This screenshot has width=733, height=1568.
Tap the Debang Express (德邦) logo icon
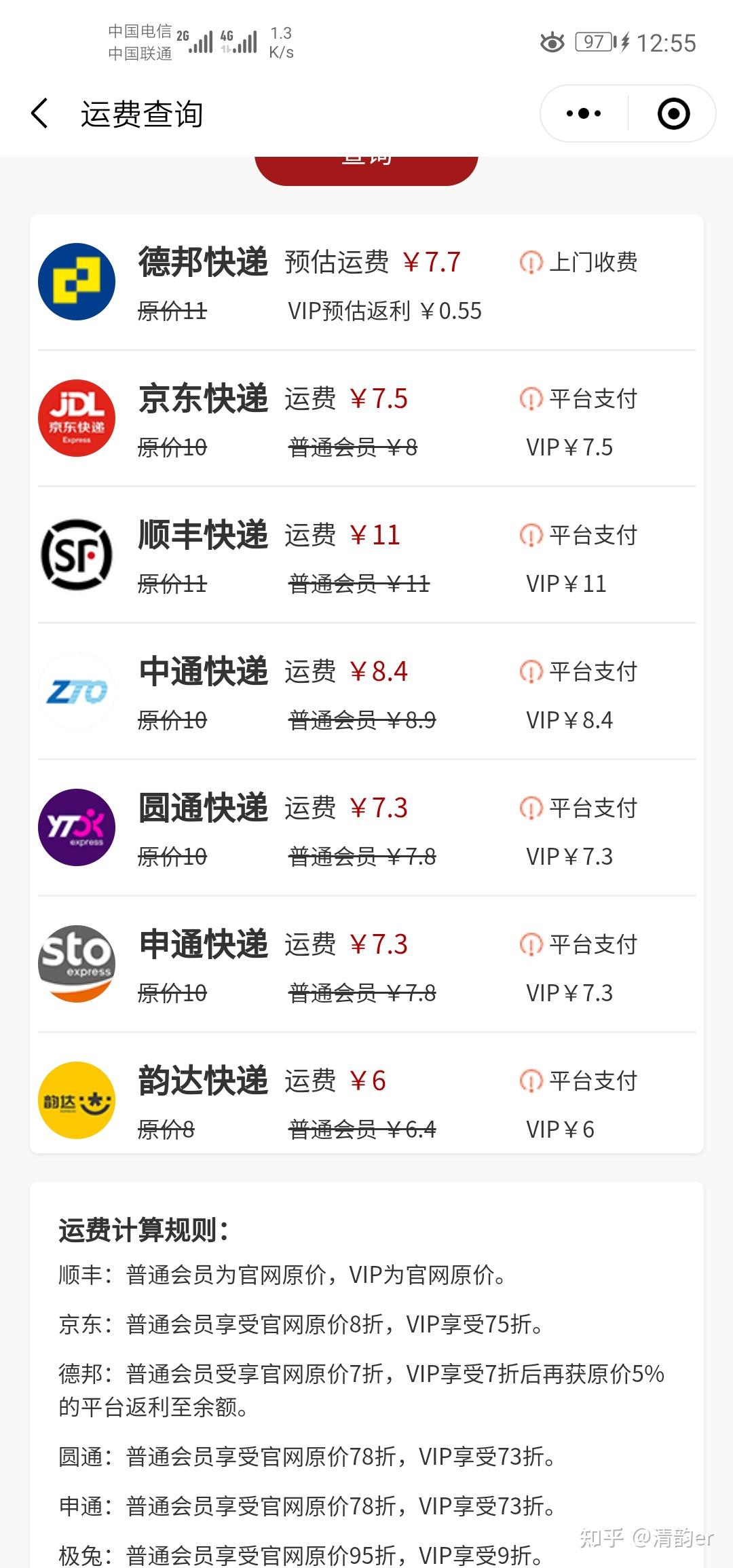click(x=76, y=280)
